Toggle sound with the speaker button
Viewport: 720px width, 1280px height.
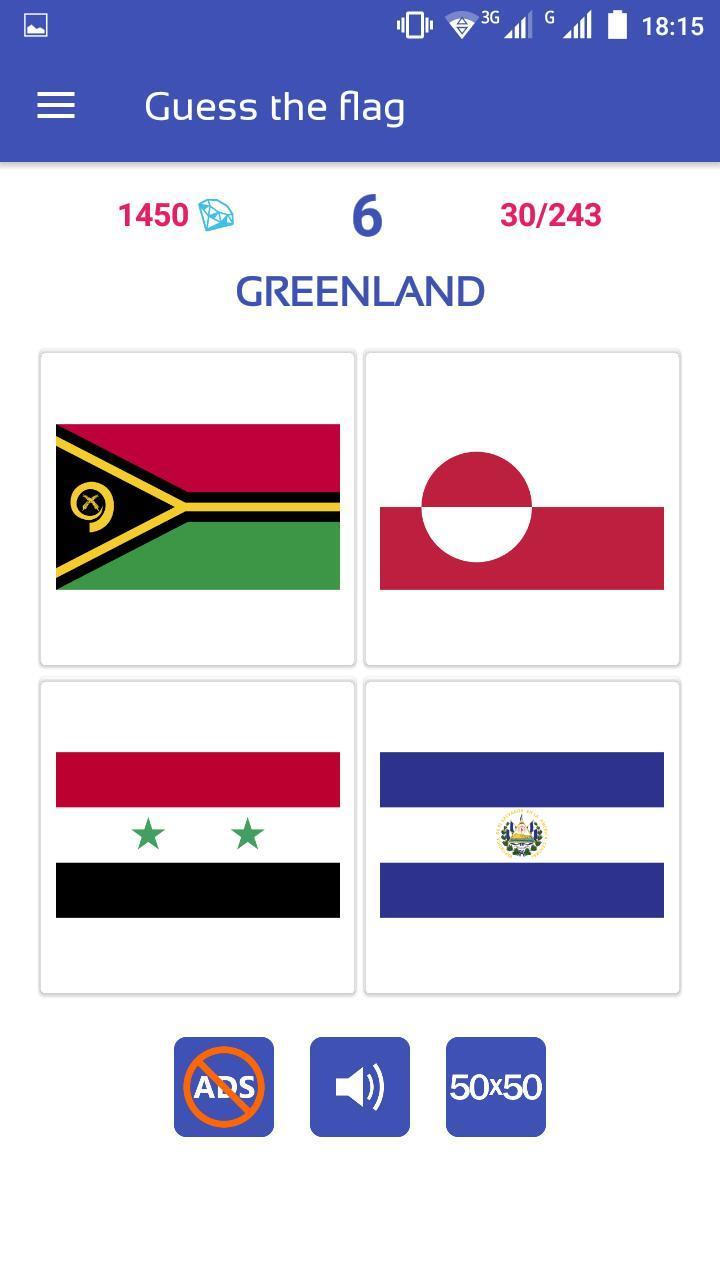pyautogui.click(x=360, y=1087)
